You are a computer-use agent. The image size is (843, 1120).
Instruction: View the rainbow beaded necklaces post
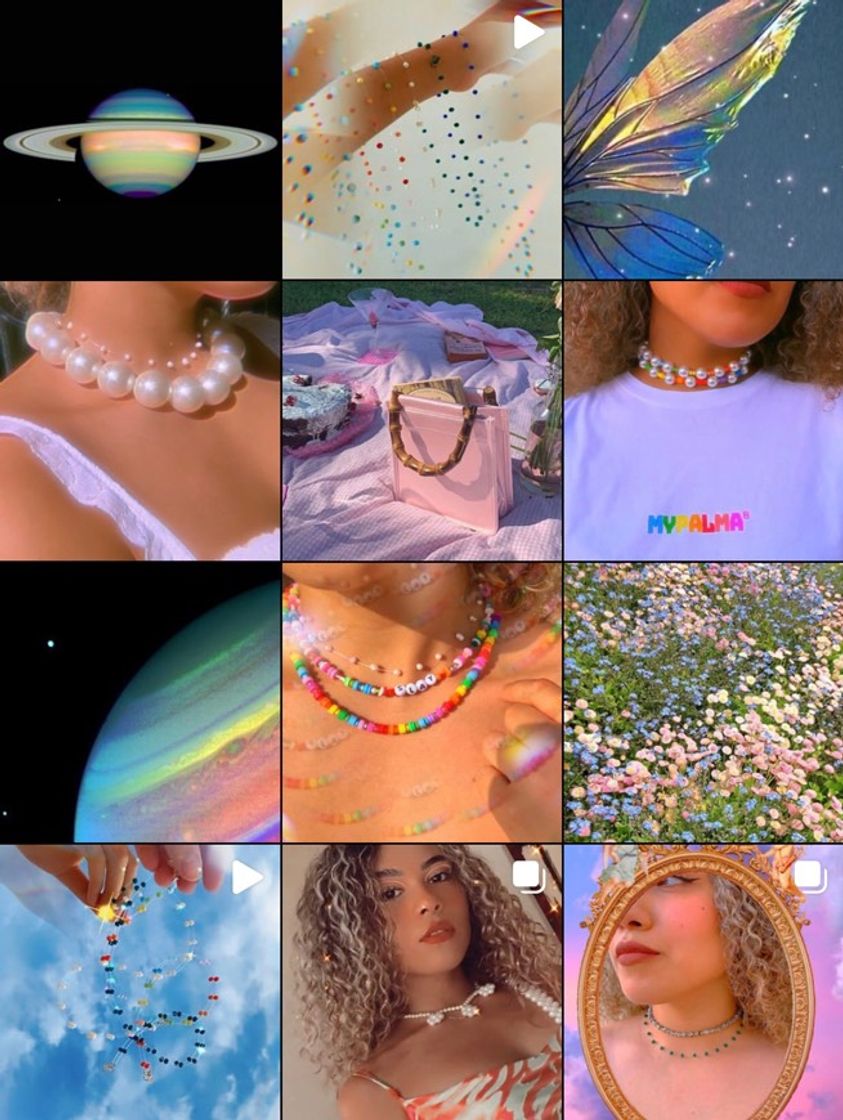tap(421, 702)
